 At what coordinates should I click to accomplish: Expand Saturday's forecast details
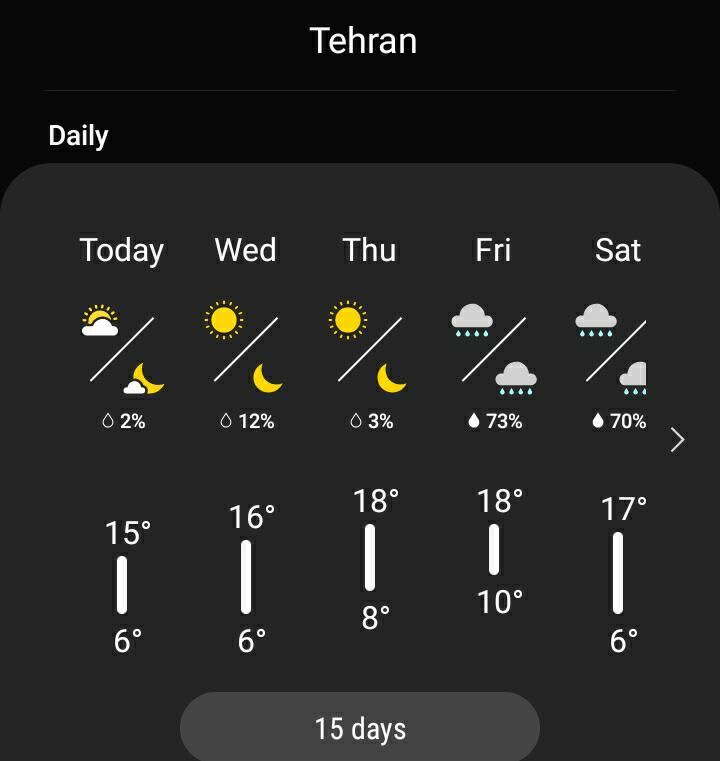tap(617, 251)
